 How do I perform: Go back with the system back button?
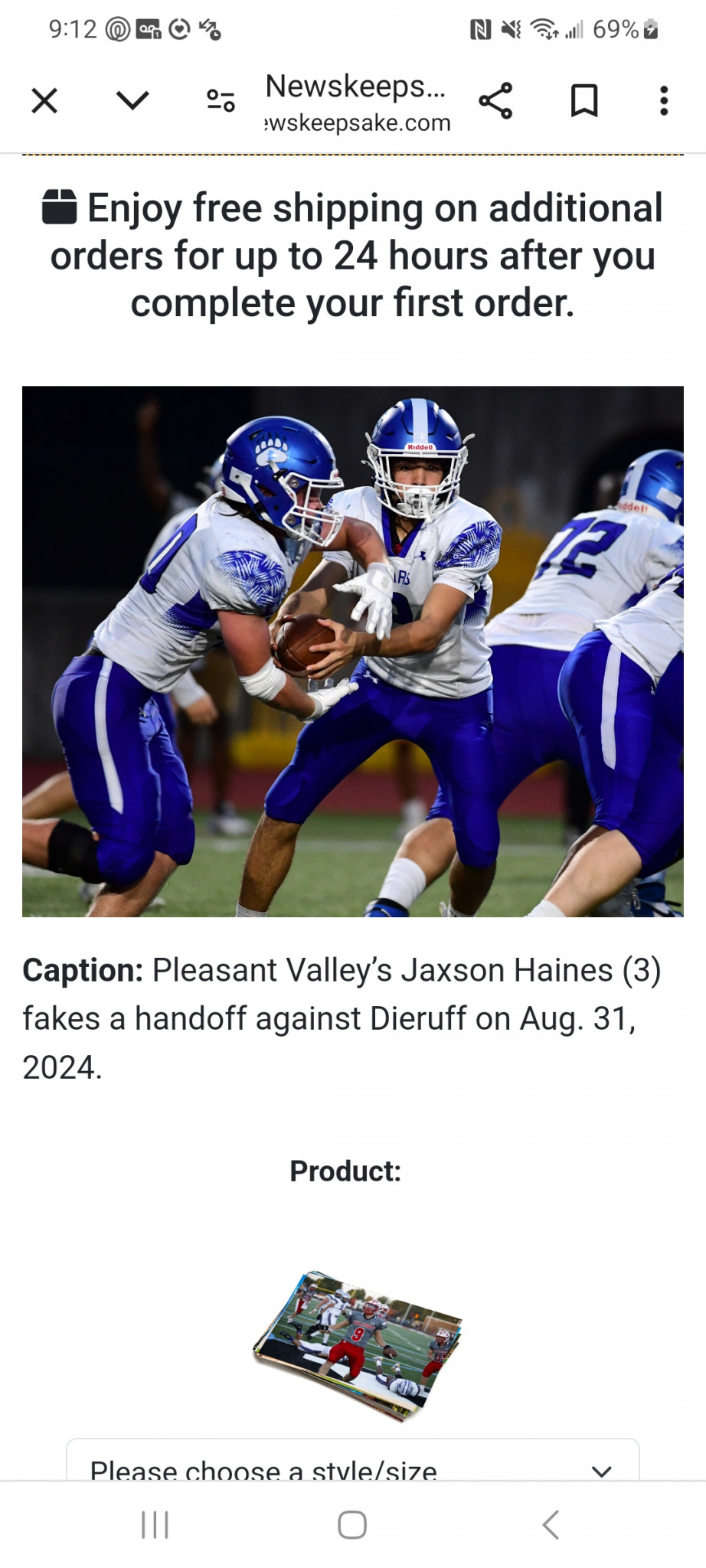550,1524
